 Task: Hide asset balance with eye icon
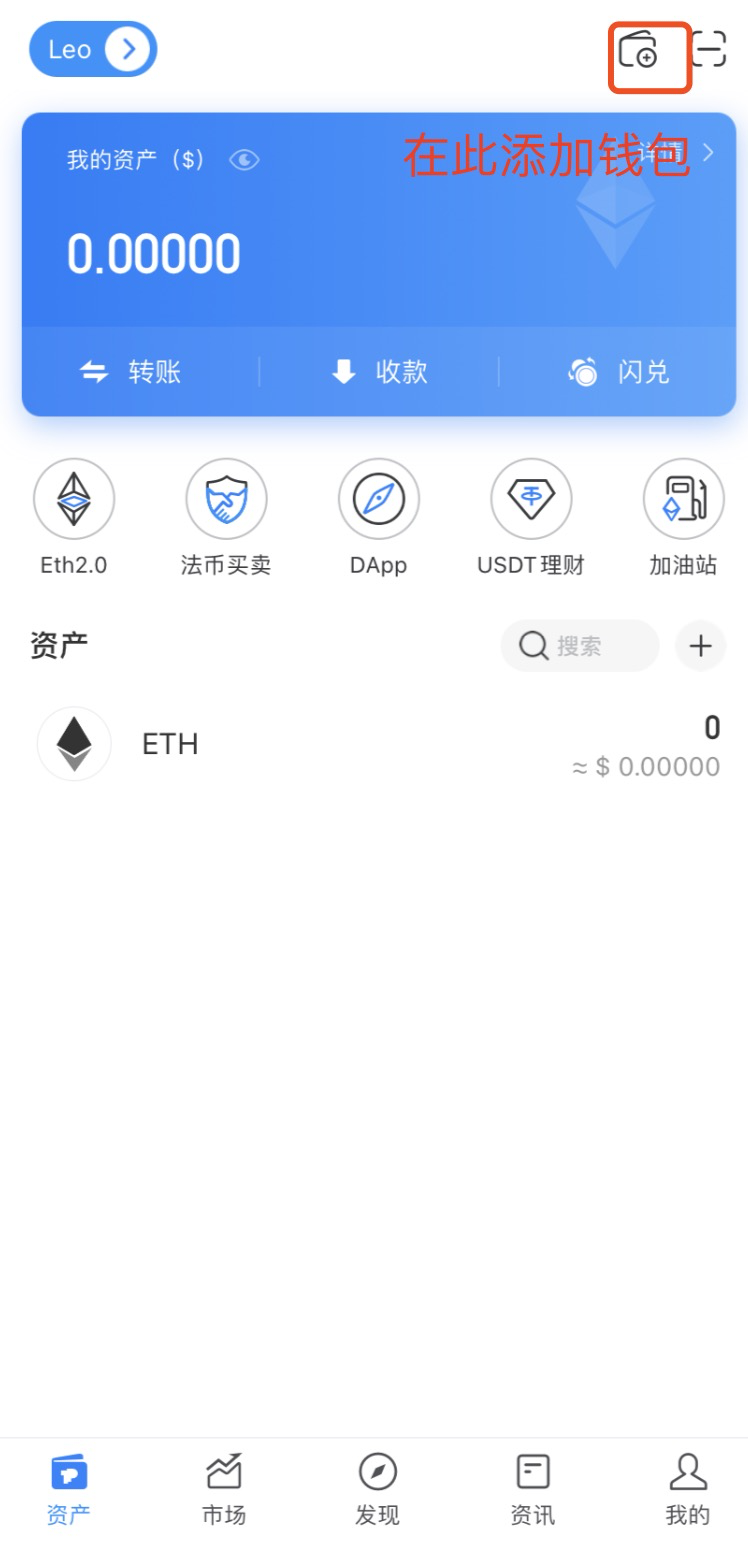(244, 160)
